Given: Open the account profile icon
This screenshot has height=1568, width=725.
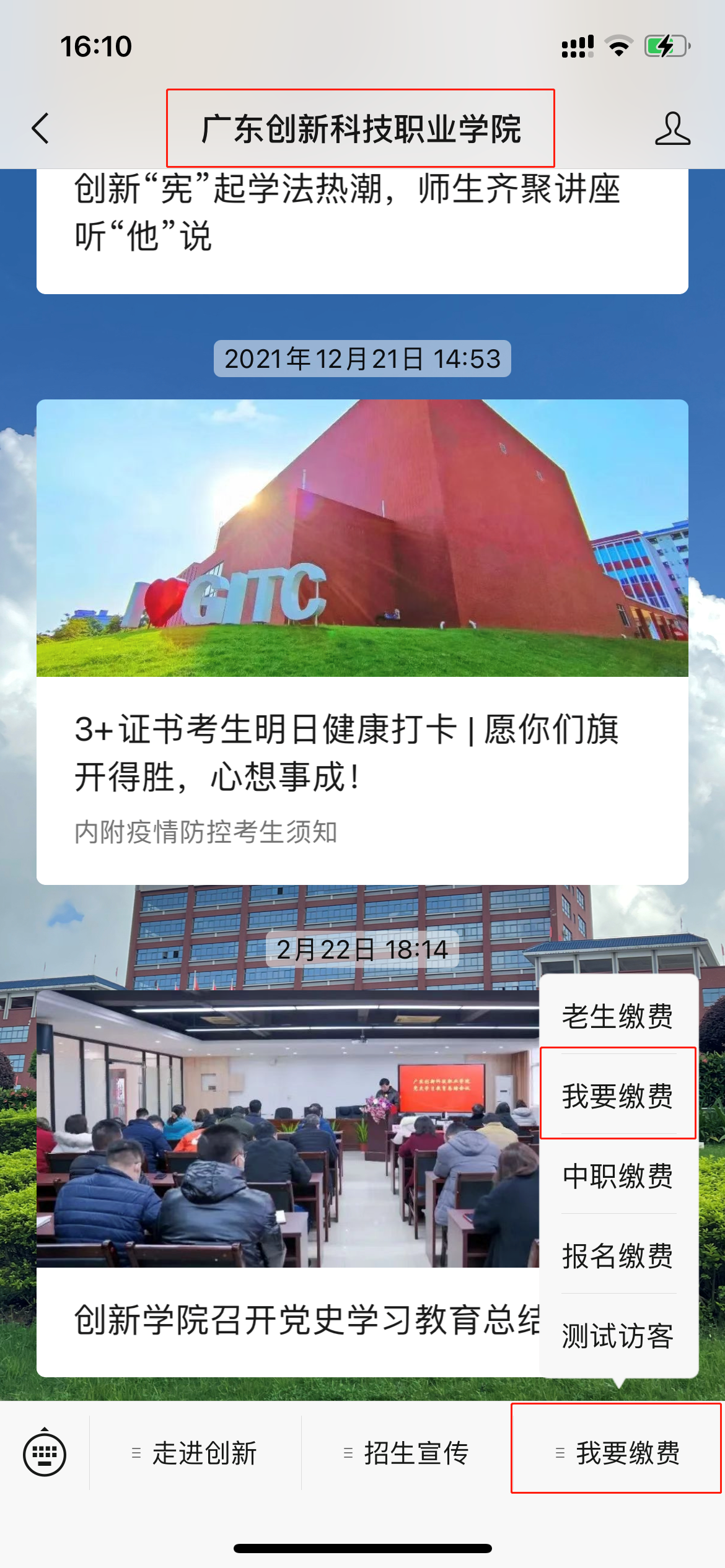Looking at the screenshot, I should [672, 129].
